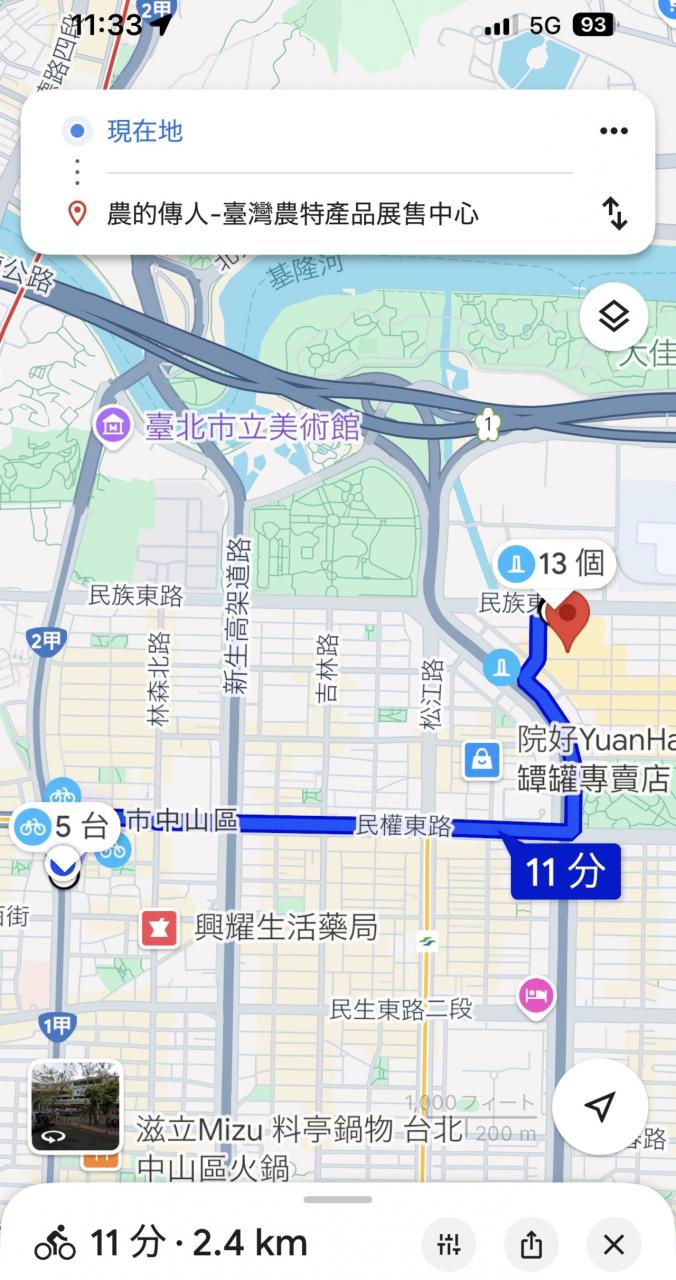676x1280 pixels.
Task: Close the directions panel
Action: click(613, 1244)
